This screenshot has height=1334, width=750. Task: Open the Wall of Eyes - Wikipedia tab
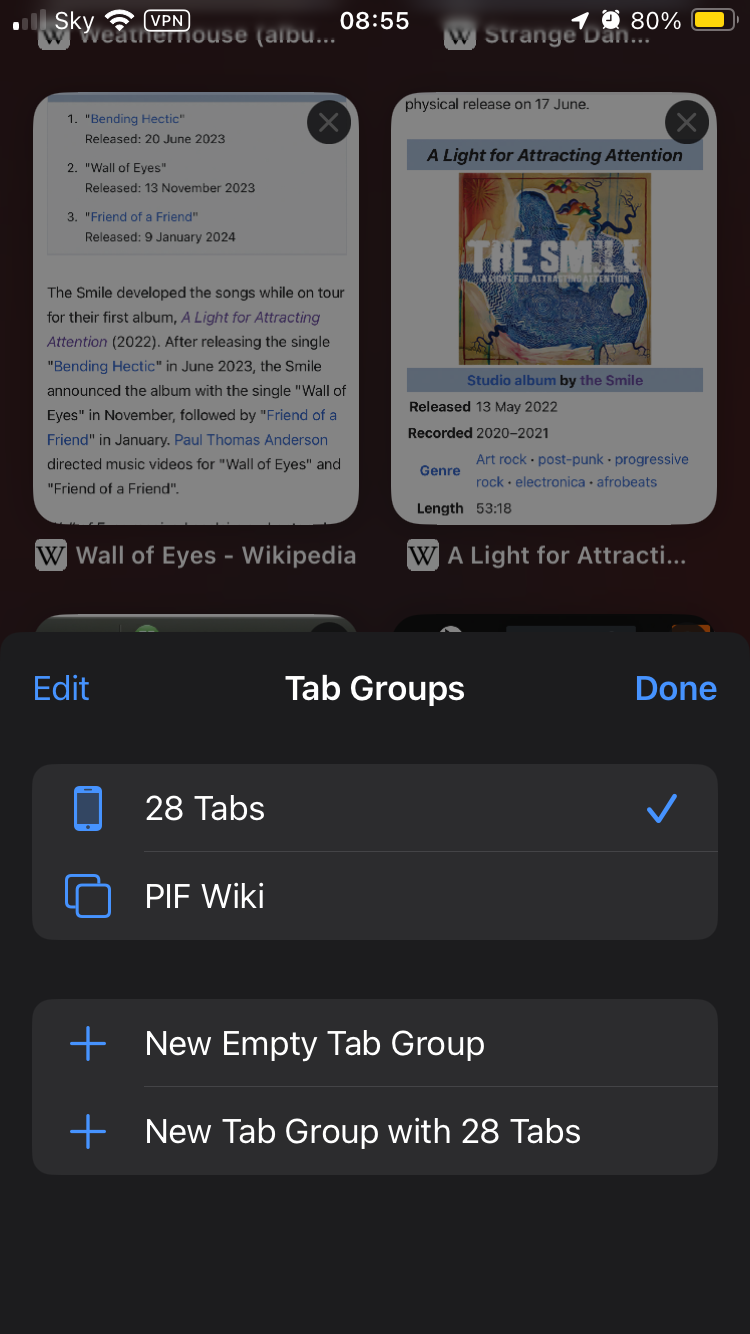tap(196, 308)
